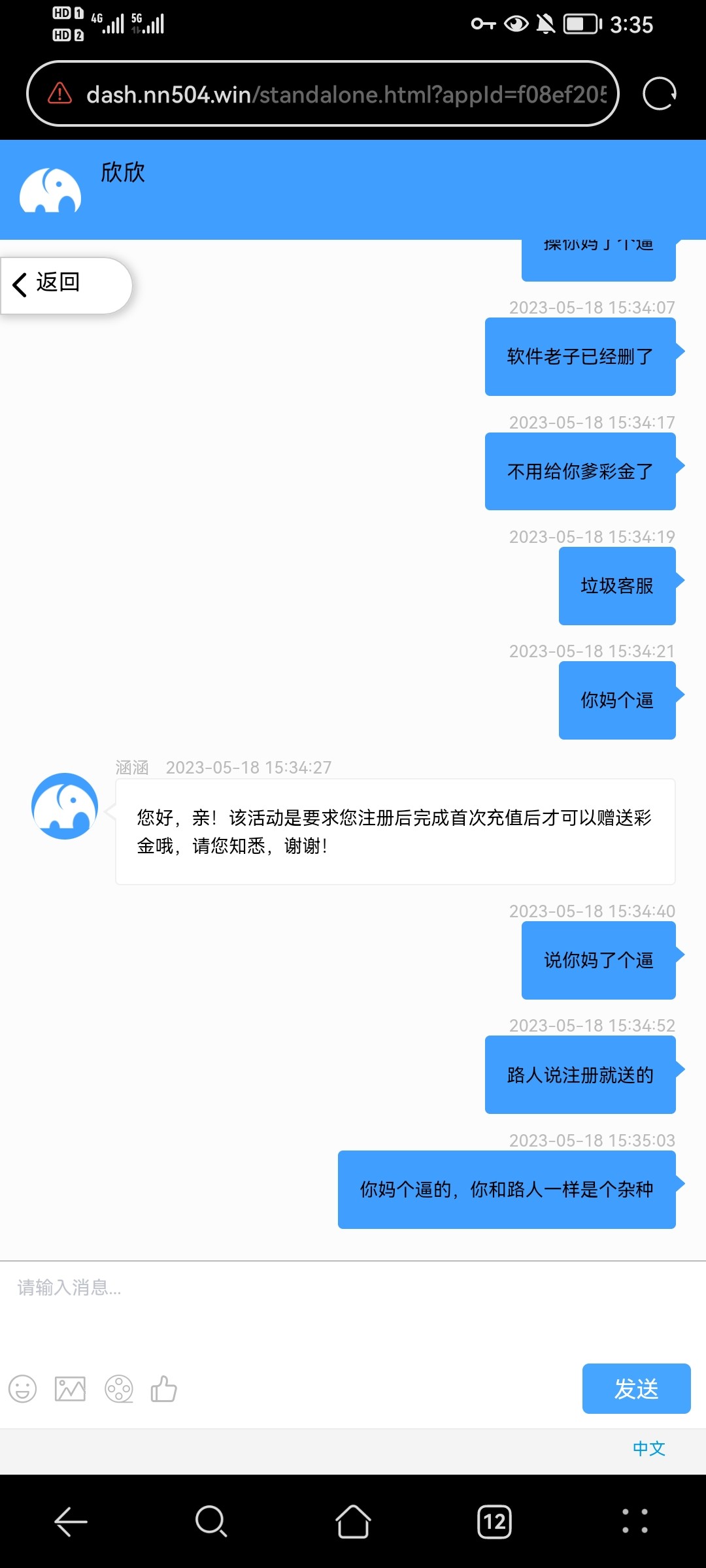
Task: Select the film reel media icon
Action: click(x=118, y=1389)
